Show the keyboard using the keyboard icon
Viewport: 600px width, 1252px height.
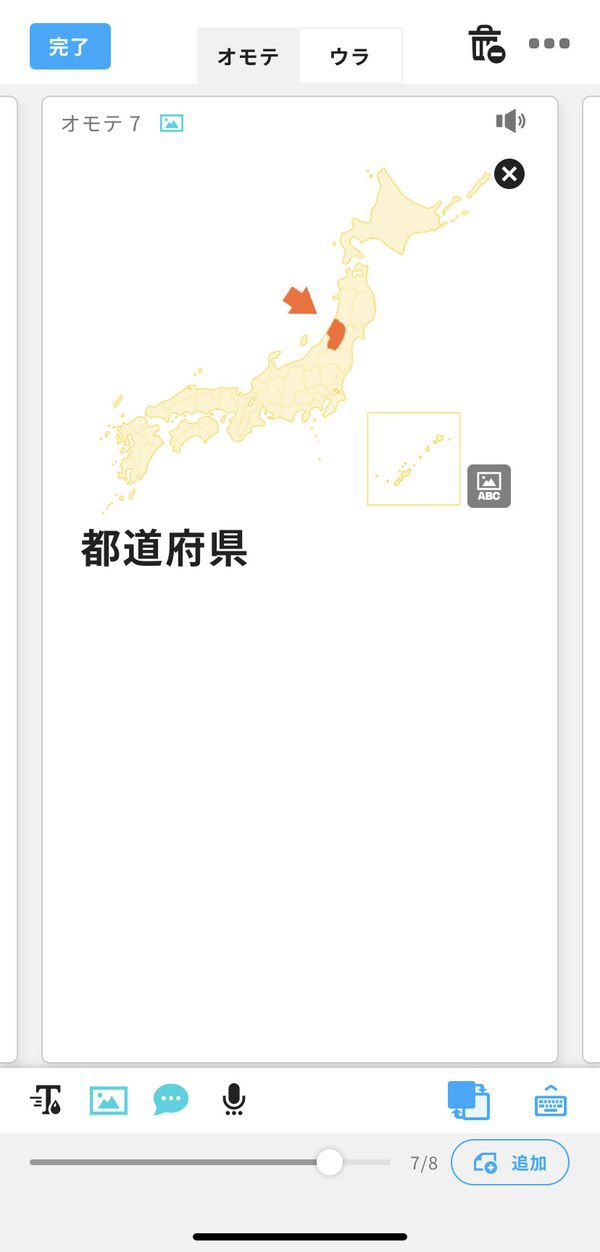[x=551, y=1101]
